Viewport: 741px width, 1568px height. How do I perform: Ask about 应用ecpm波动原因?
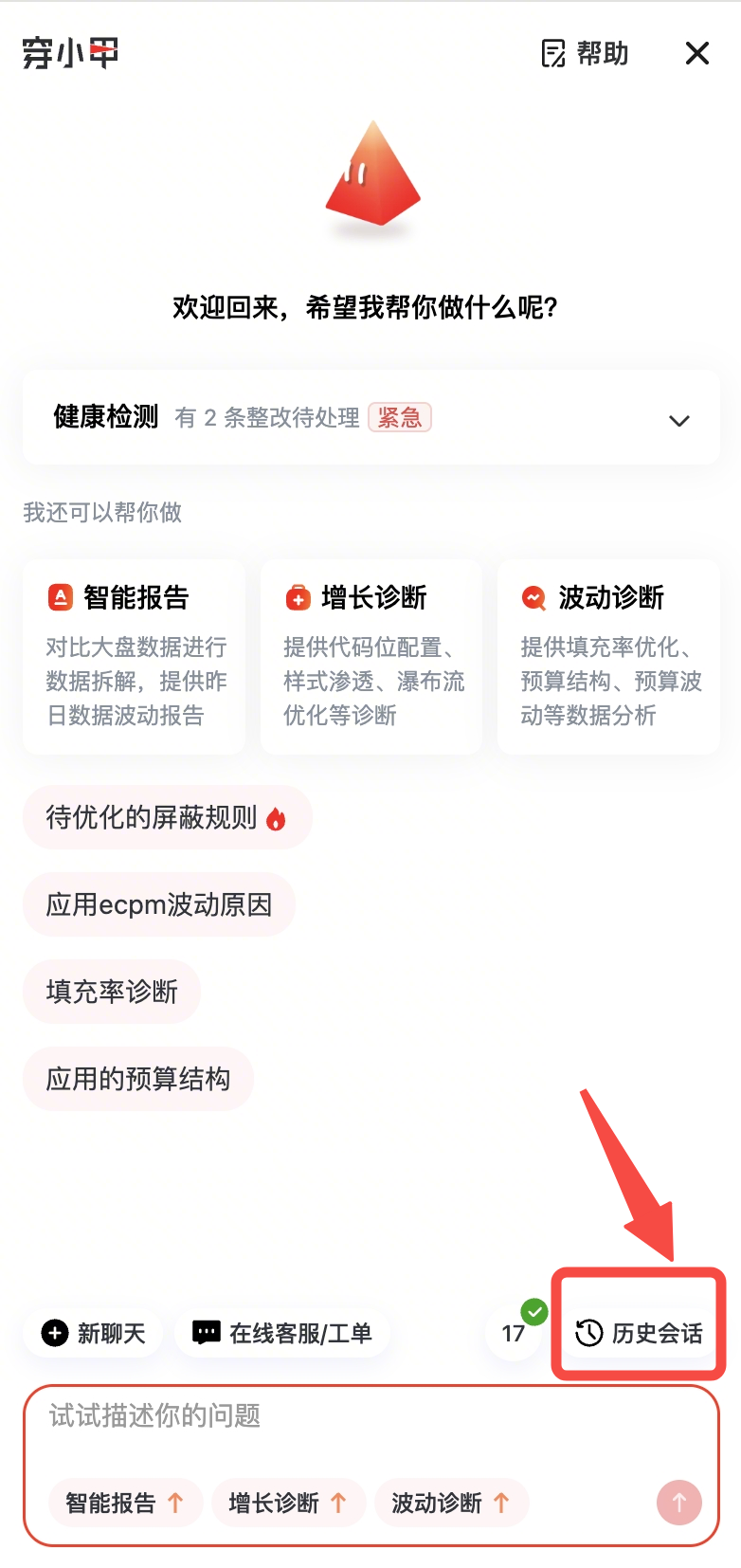[159, 904]
